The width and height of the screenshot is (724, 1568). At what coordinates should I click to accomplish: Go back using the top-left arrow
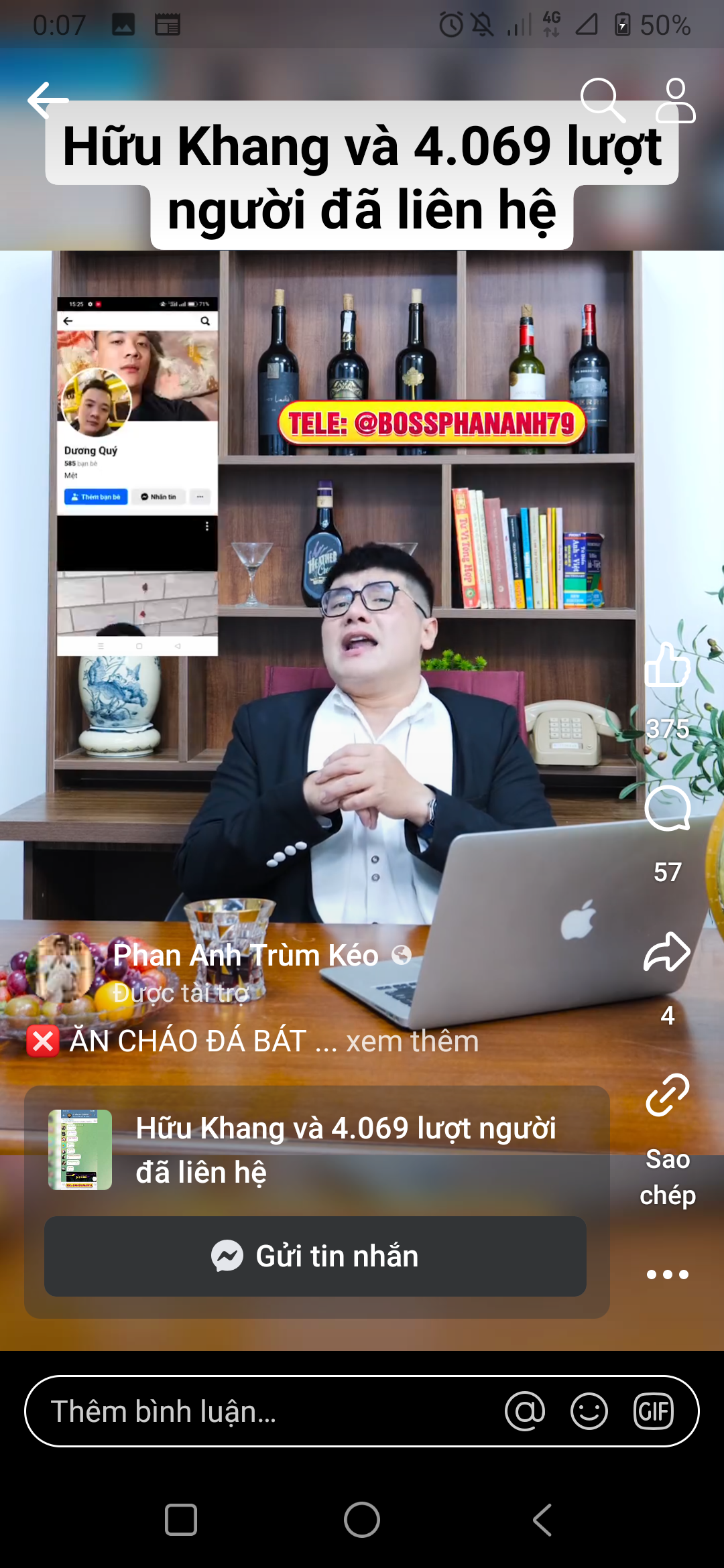click(48, 101)
